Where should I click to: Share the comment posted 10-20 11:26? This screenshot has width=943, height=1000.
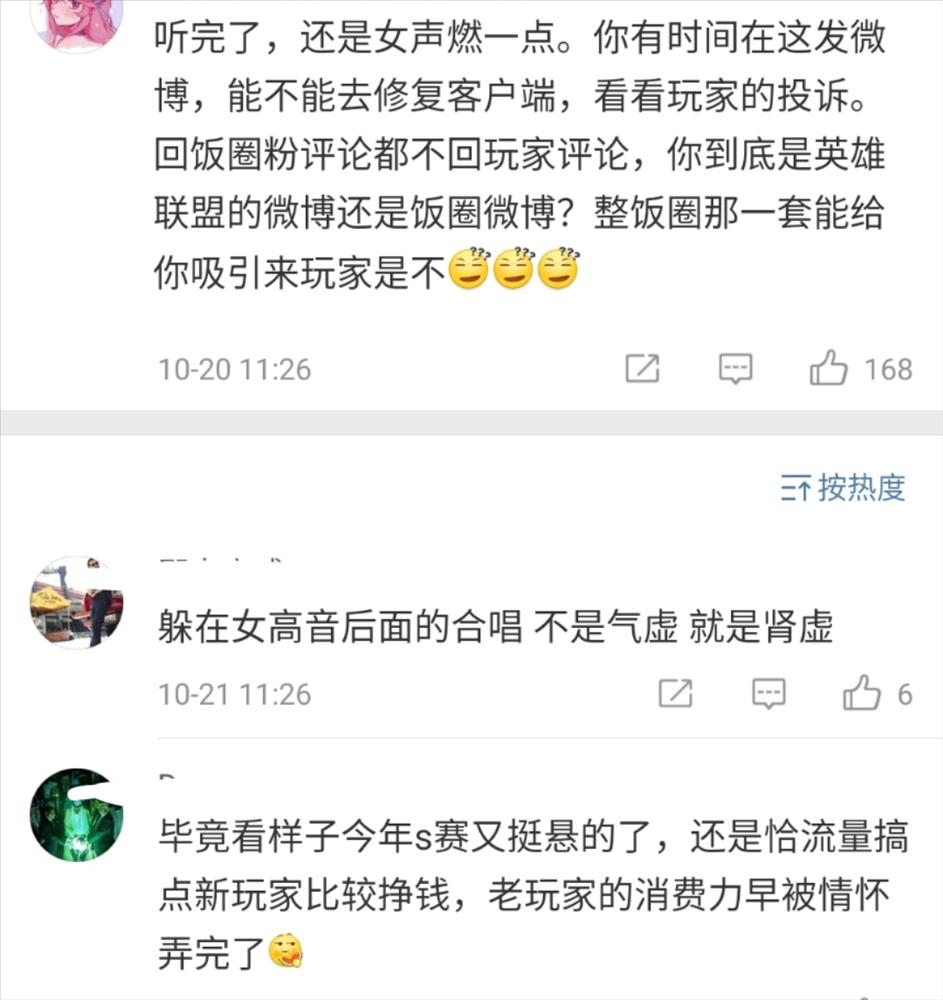pos(642,369)
